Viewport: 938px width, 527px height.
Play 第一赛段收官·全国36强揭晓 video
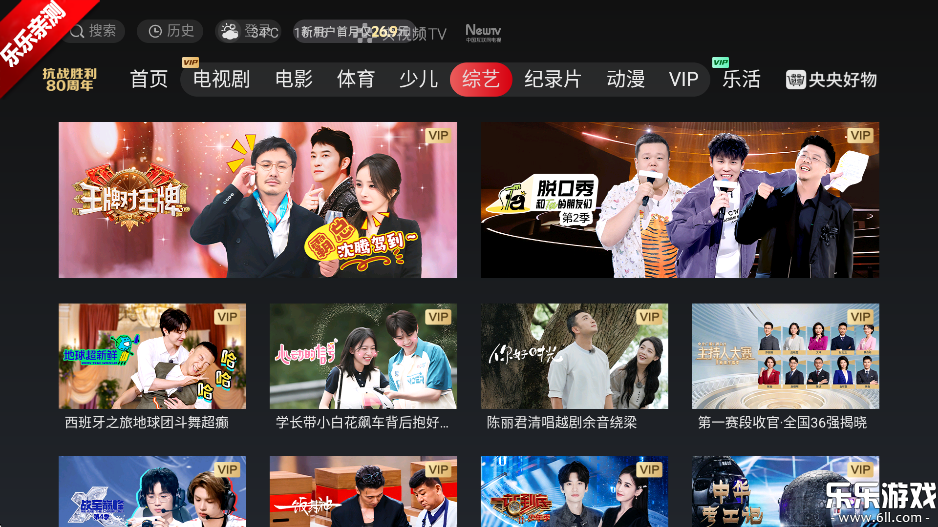(x=785, y=356)
